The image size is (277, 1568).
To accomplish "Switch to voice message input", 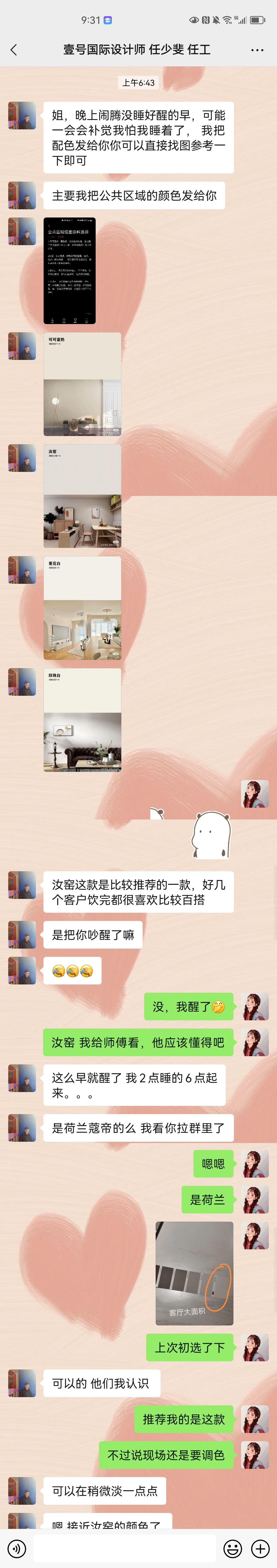I will 16,1548.
